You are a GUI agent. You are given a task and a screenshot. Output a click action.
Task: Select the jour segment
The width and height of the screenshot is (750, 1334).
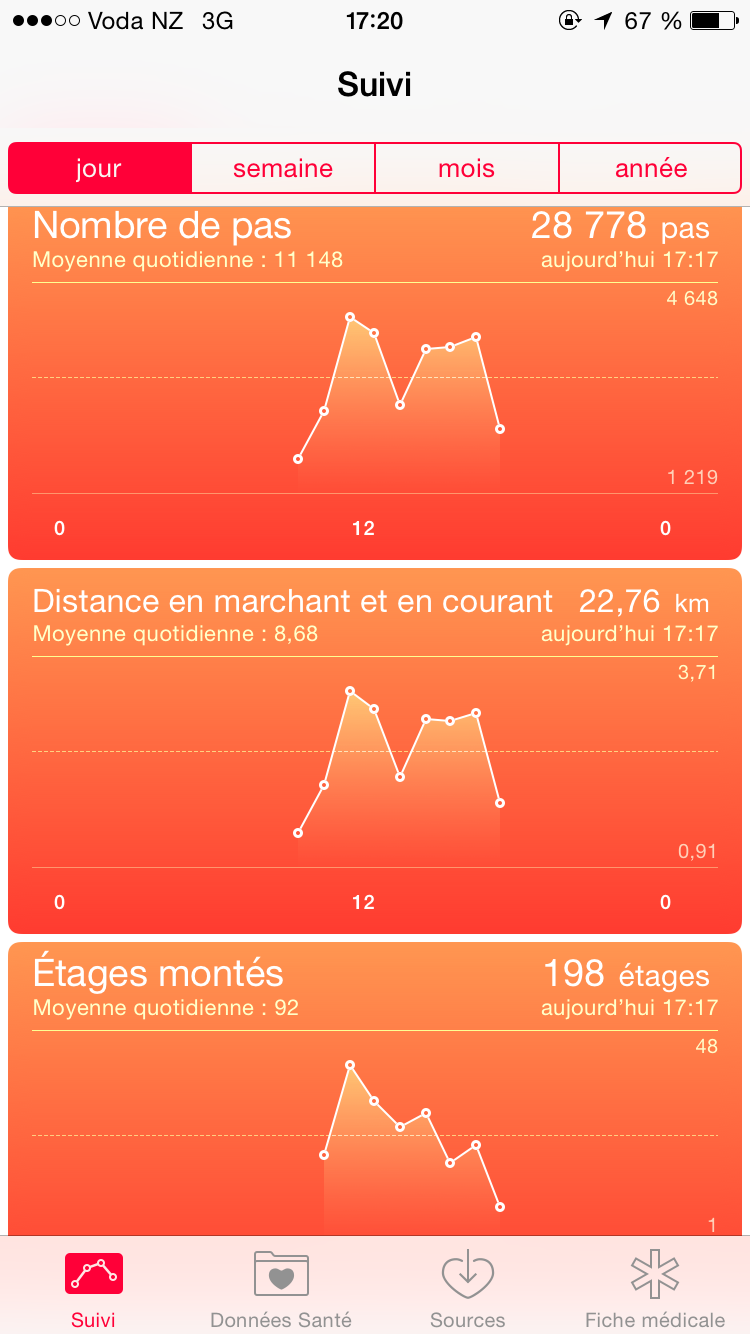(x=99, y=168)
